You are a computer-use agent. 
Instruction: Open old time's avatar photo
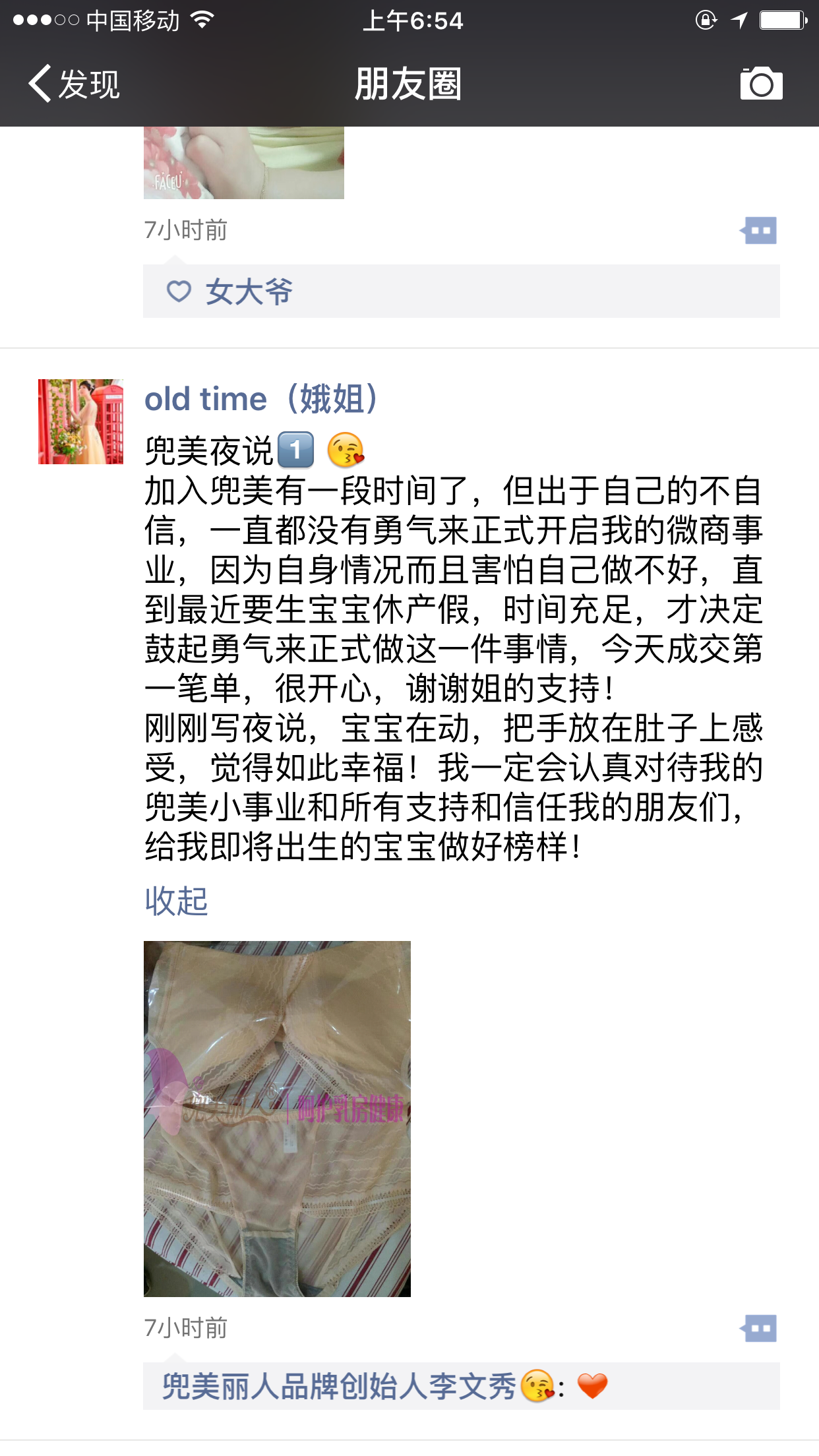[80, 421]
